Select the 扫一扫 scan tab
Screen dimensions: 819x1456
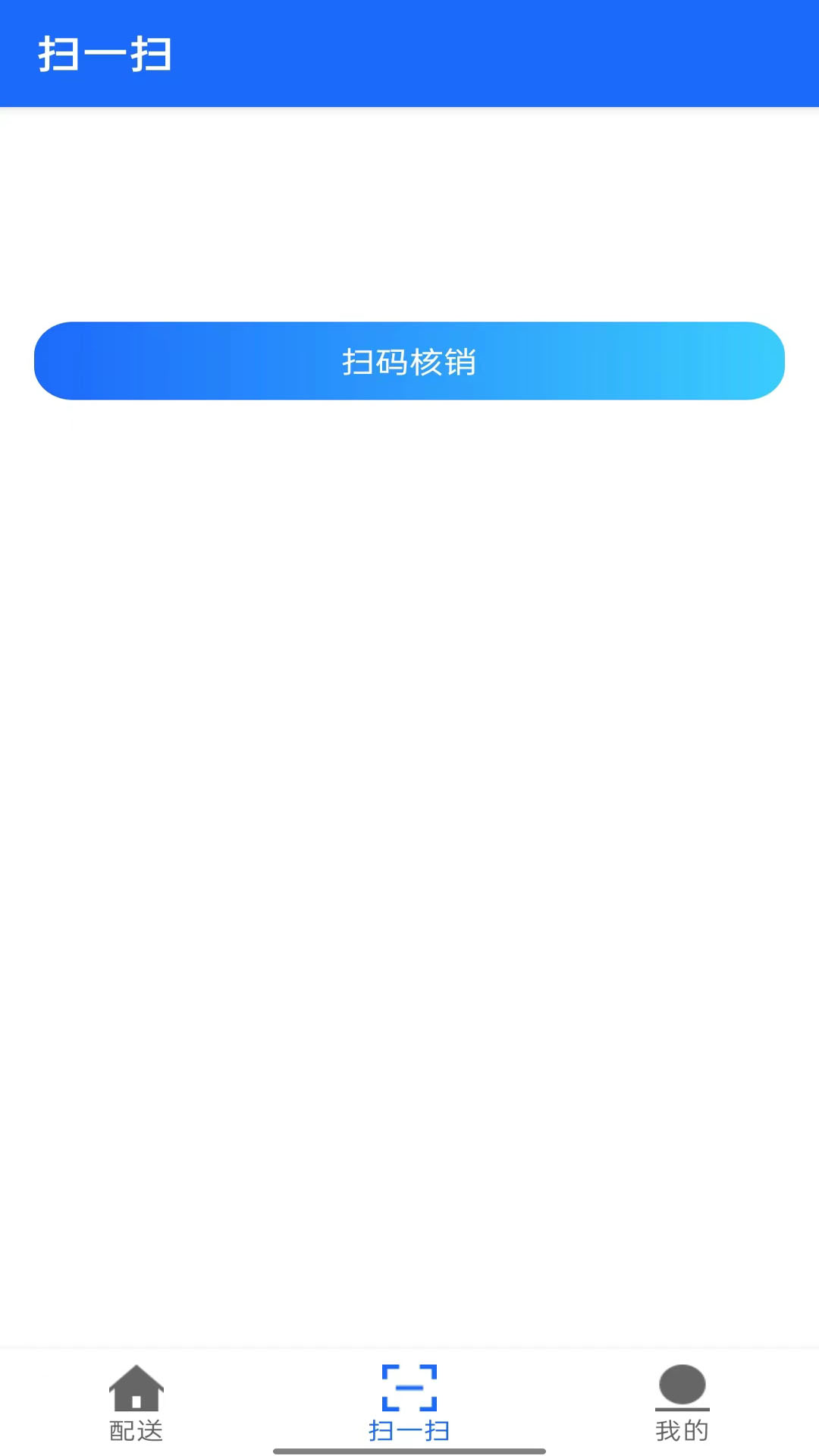(x=409, y=1403)
